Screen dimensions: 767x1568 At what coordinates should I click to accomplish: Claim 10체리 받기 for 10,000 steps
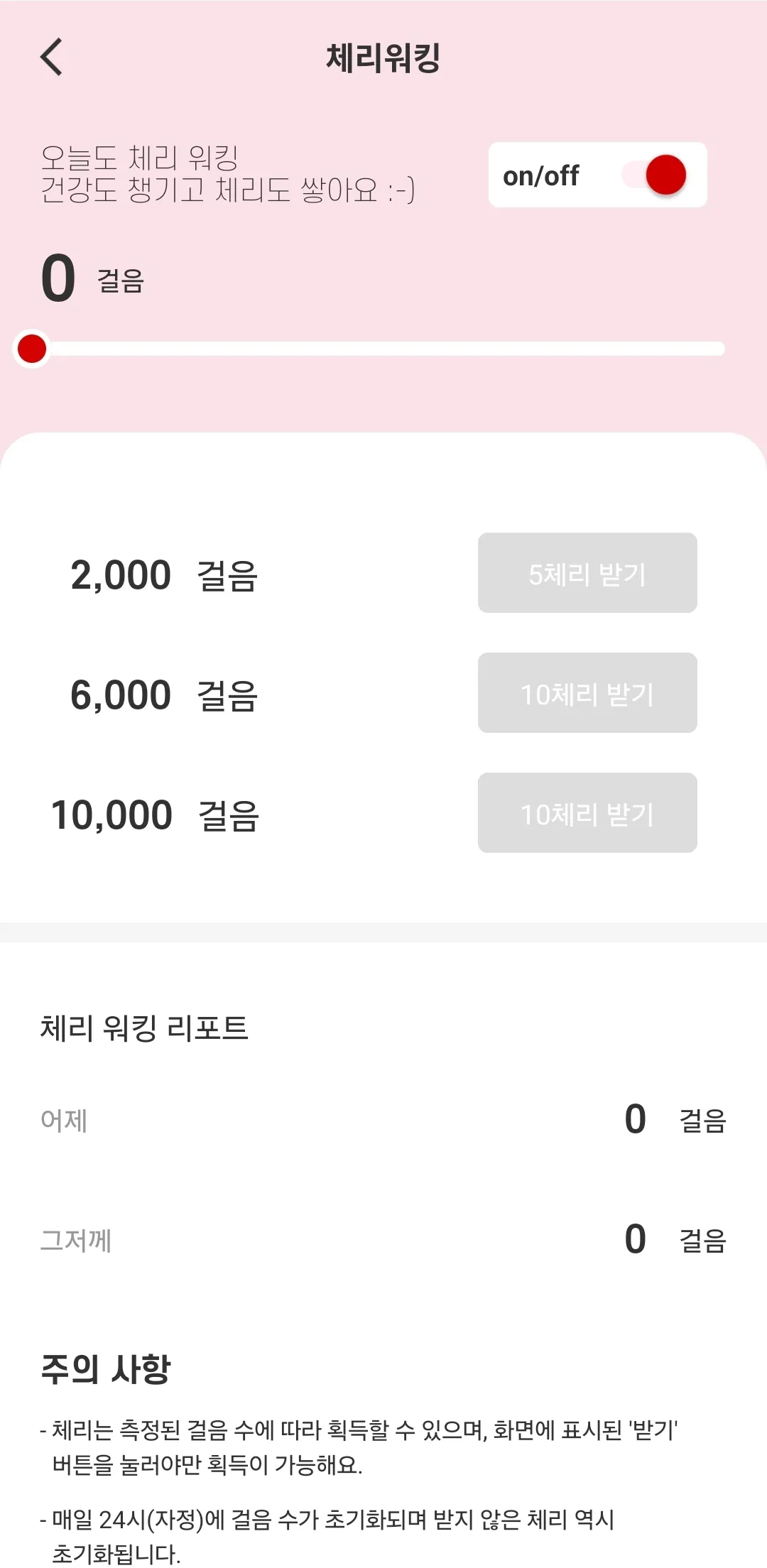[588, 812]
